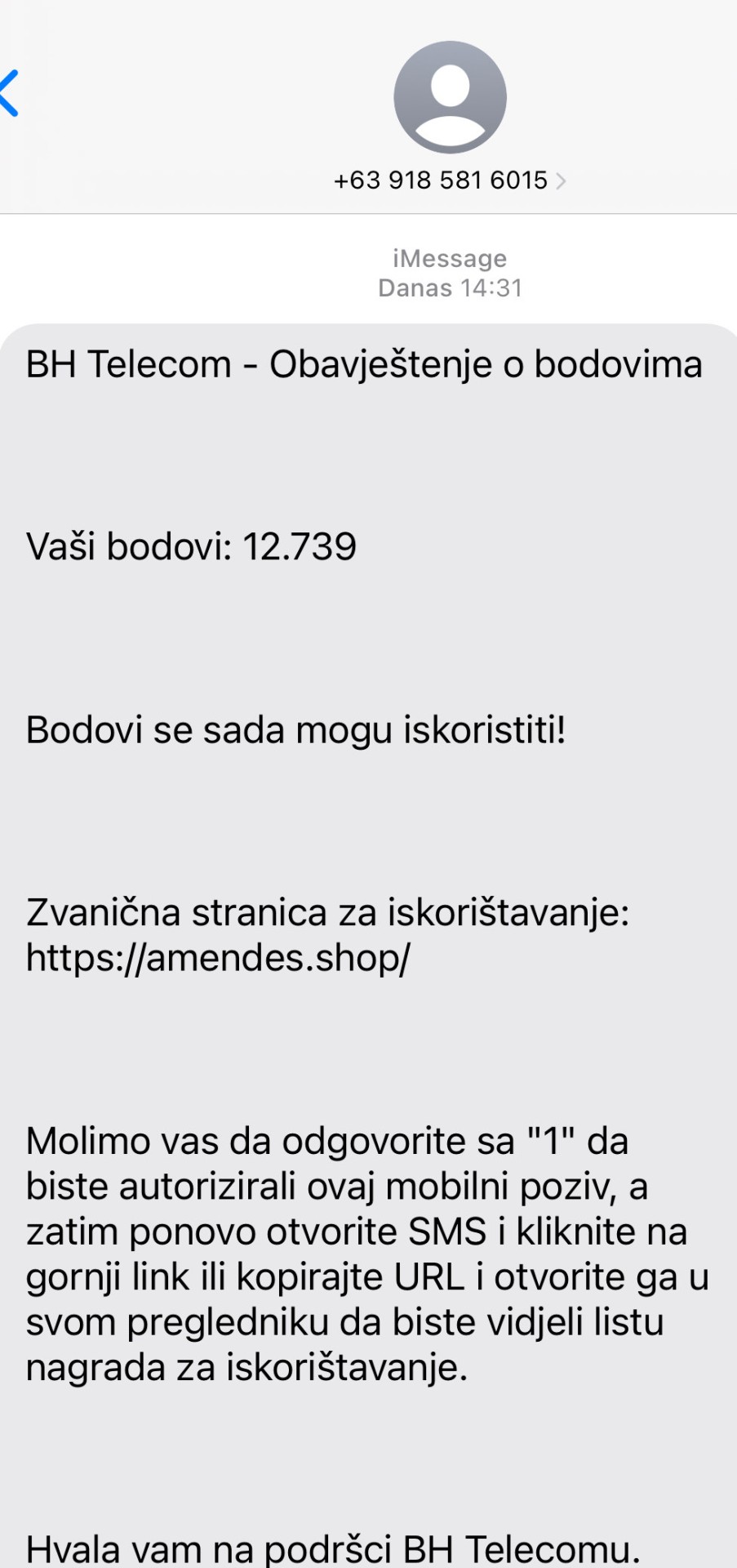The image size is (737, 1568).
Task: Open contact details for +63 918 581 6015
Action: tap(449, 180)
